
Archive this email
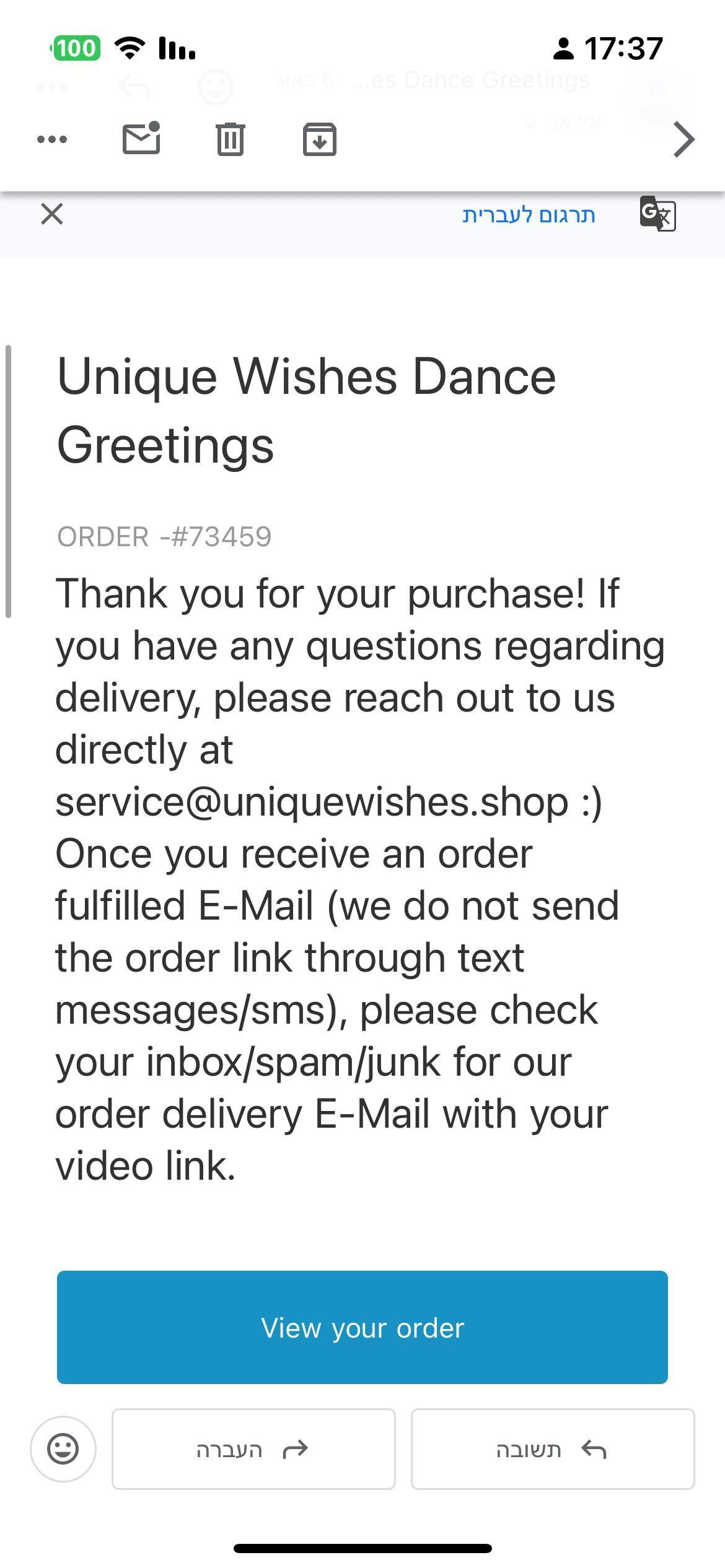click(x=320, y=139)
